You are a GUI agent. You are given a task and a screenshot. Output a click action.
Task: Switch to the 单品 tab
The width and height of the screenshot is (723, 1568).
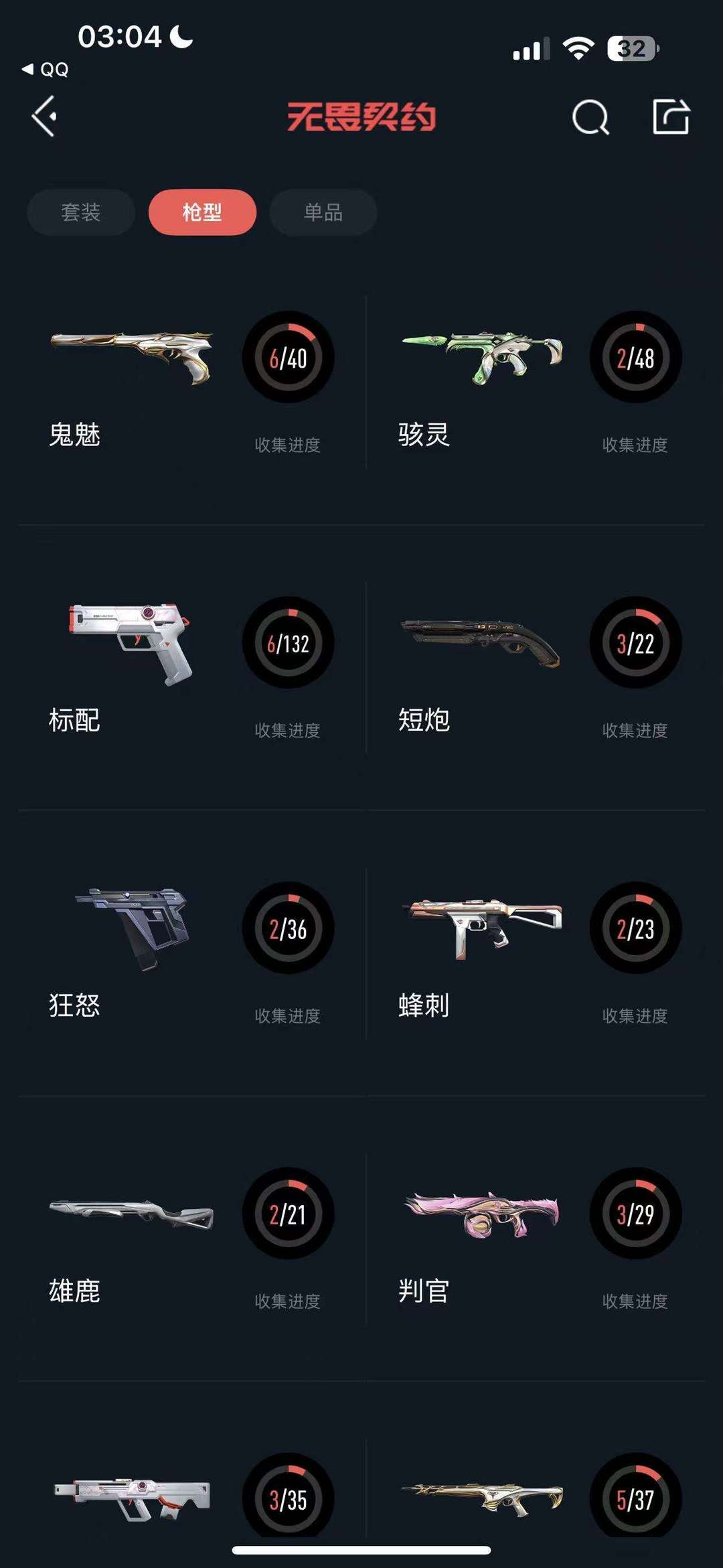click(x=323, y=212)
